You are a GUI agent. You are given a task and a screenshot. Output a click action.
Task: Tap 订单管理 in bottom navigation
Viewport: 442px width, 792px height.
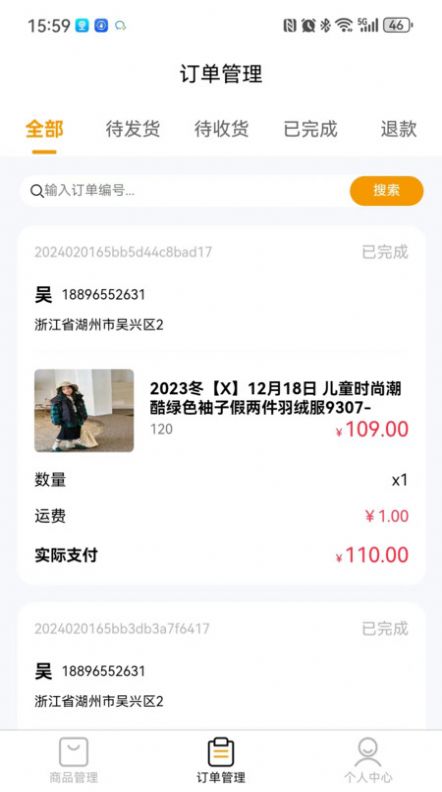click(221, 760)
